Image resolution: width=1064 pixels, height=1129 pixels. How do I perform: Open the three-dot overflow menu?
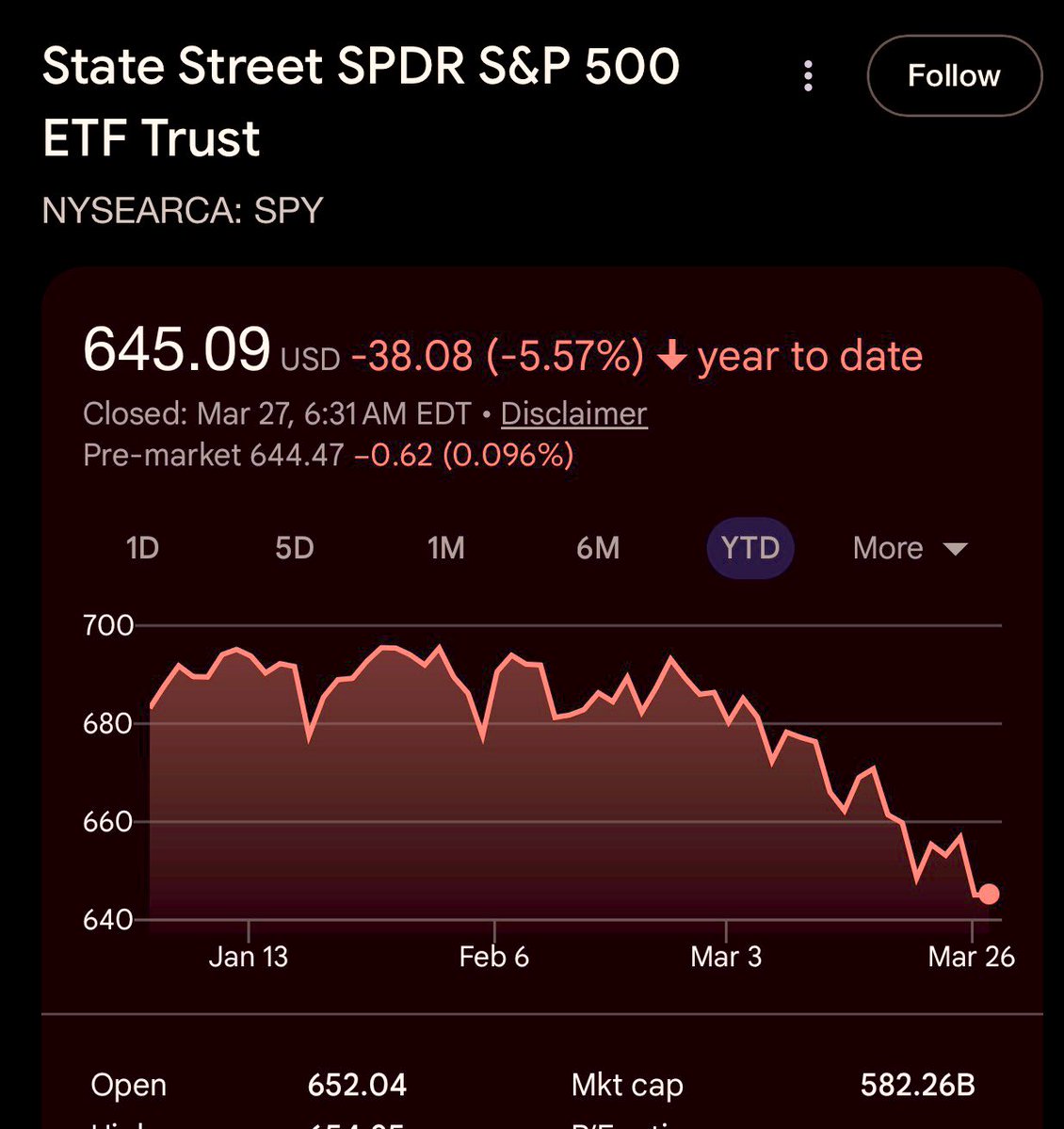(808, 76)
